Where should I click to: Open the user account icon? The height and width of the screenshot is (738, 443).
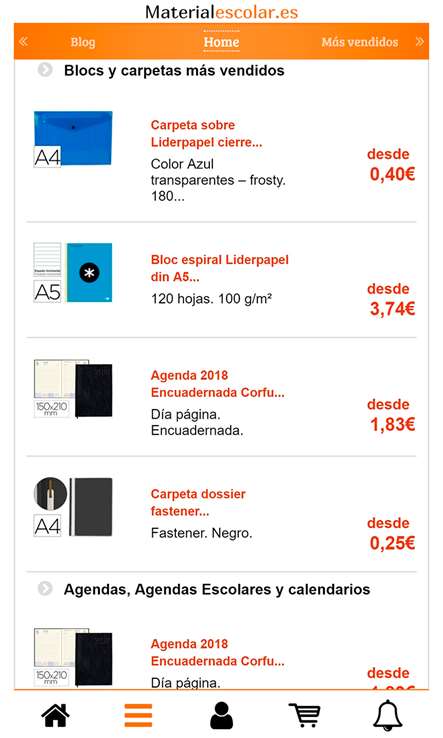(221, 715)
